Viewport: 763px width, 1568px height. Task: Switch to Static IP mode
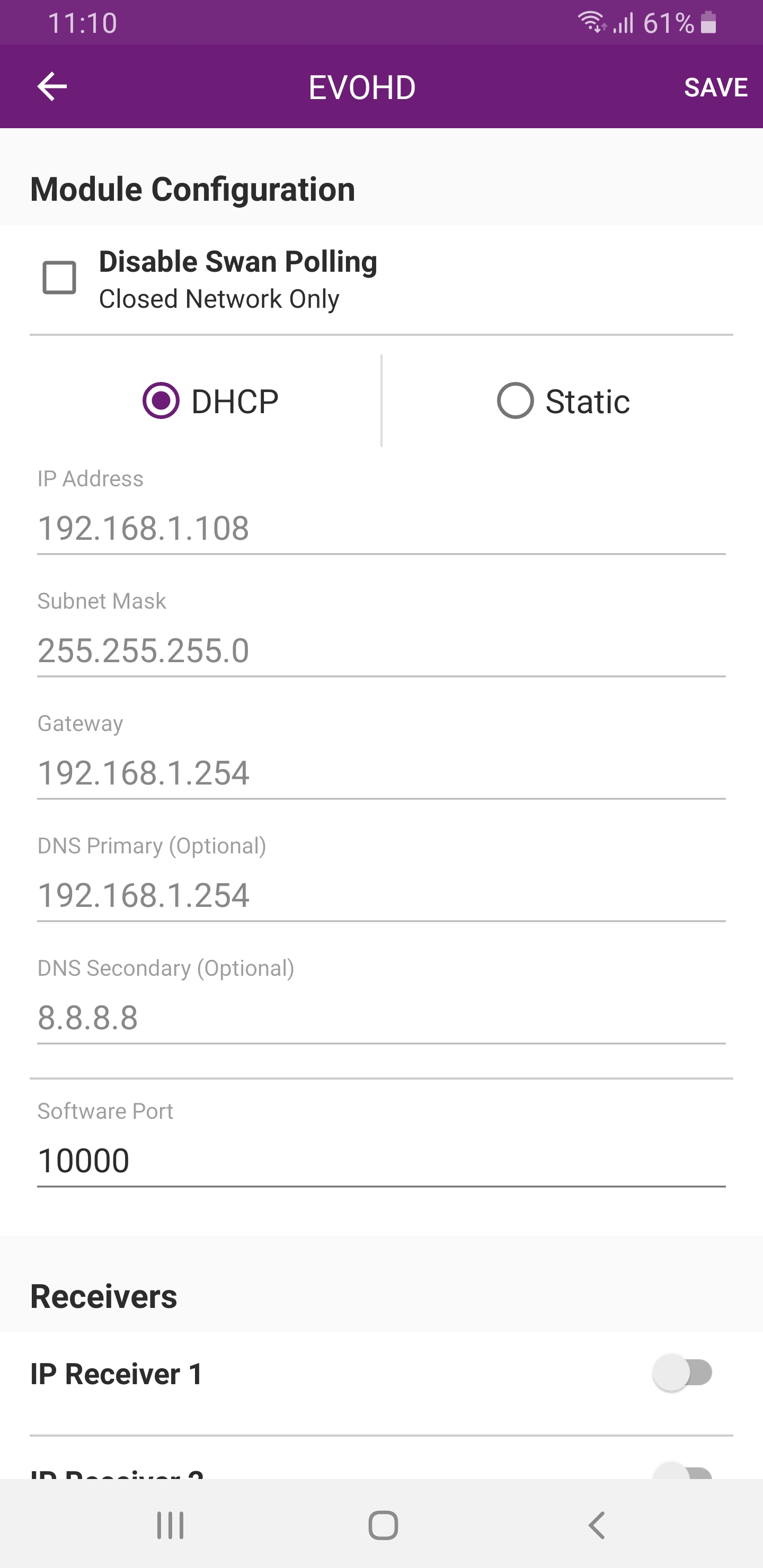[x=515, y=400]
